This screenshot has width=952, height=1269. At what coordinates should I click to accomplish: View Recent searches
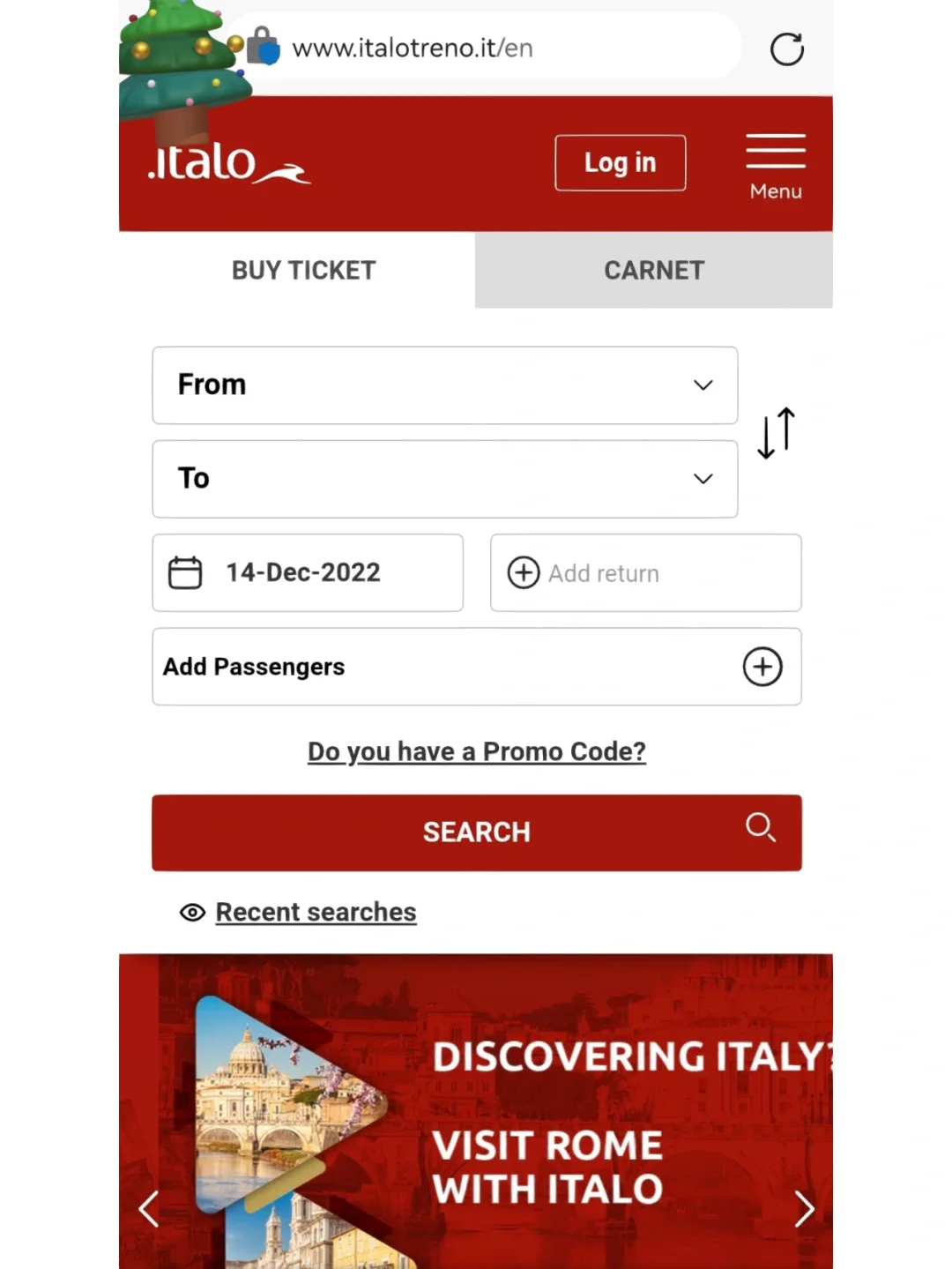[316, 912]
